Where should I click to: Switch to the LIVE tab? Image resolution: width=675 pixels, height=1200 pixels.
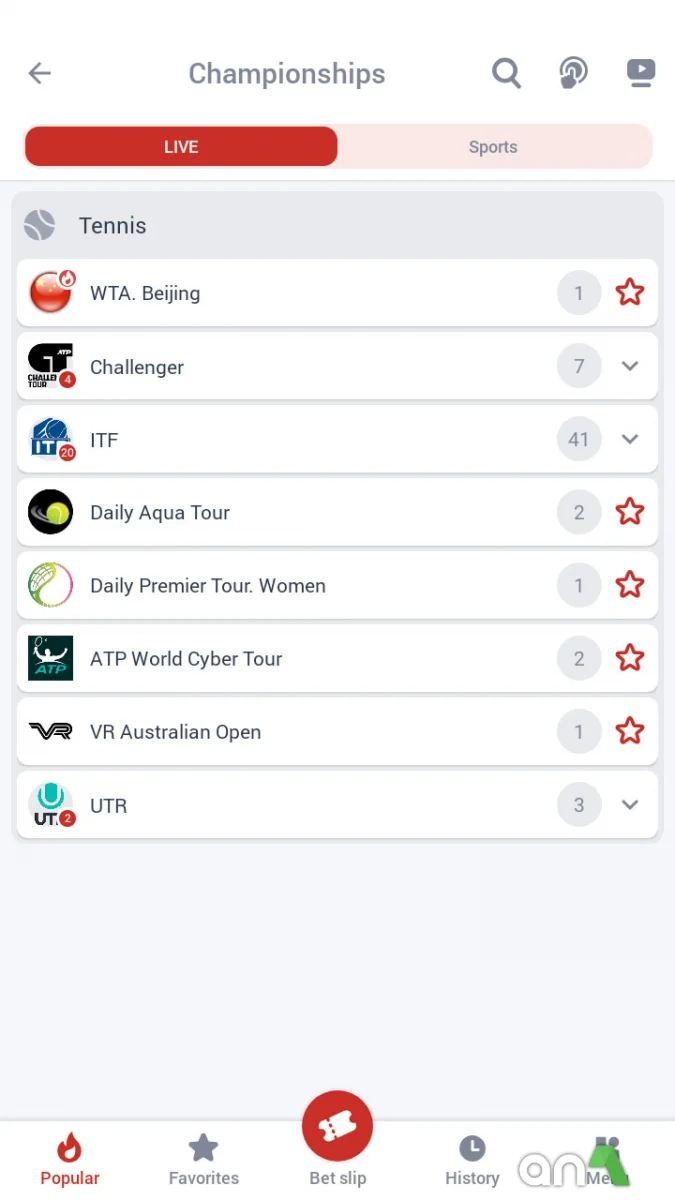[181, 147]
